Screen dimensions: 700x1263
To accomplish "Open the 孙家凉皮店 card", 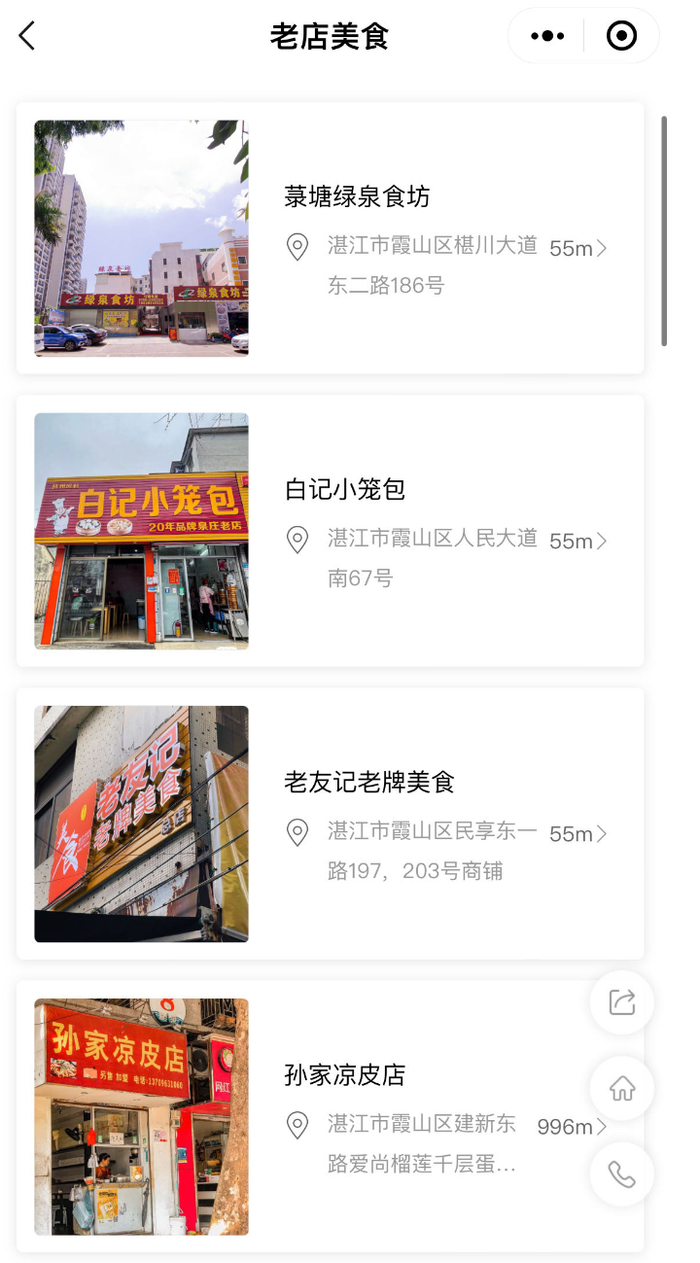I will tap(330, 1116).
